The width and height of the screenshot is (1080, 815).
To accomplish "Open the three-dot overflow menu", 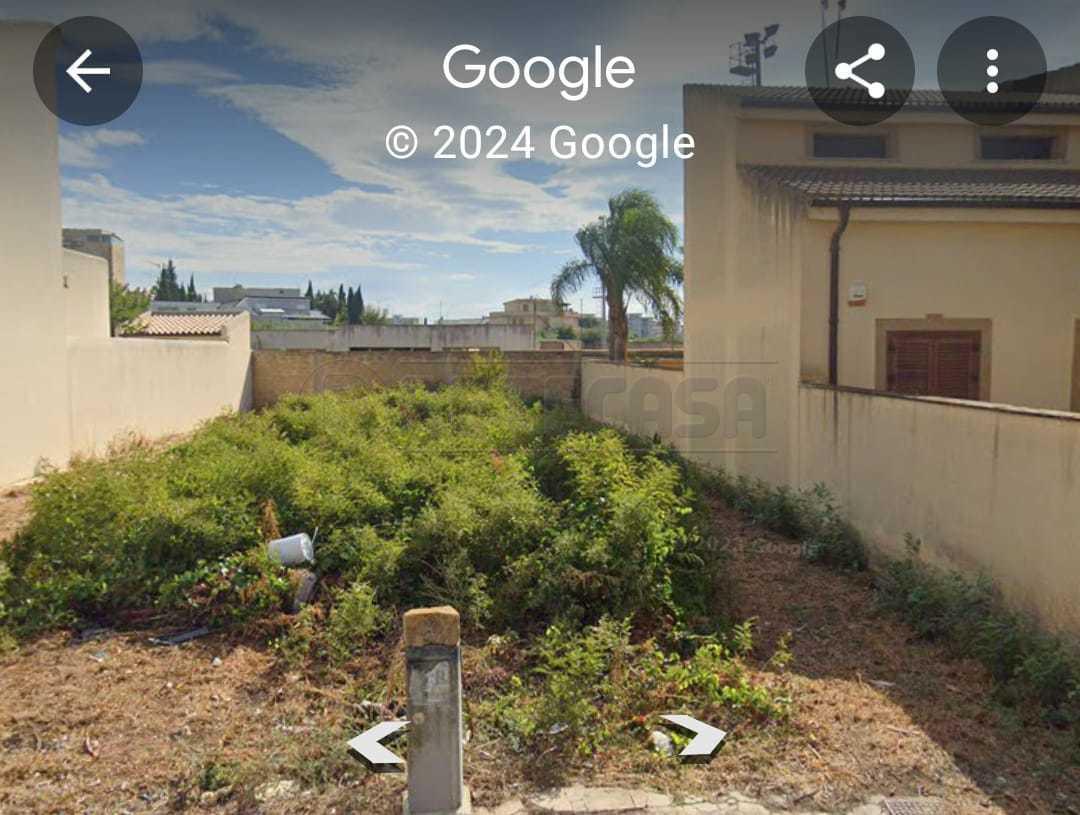I will pyautogui.click(x=991, y=71).
